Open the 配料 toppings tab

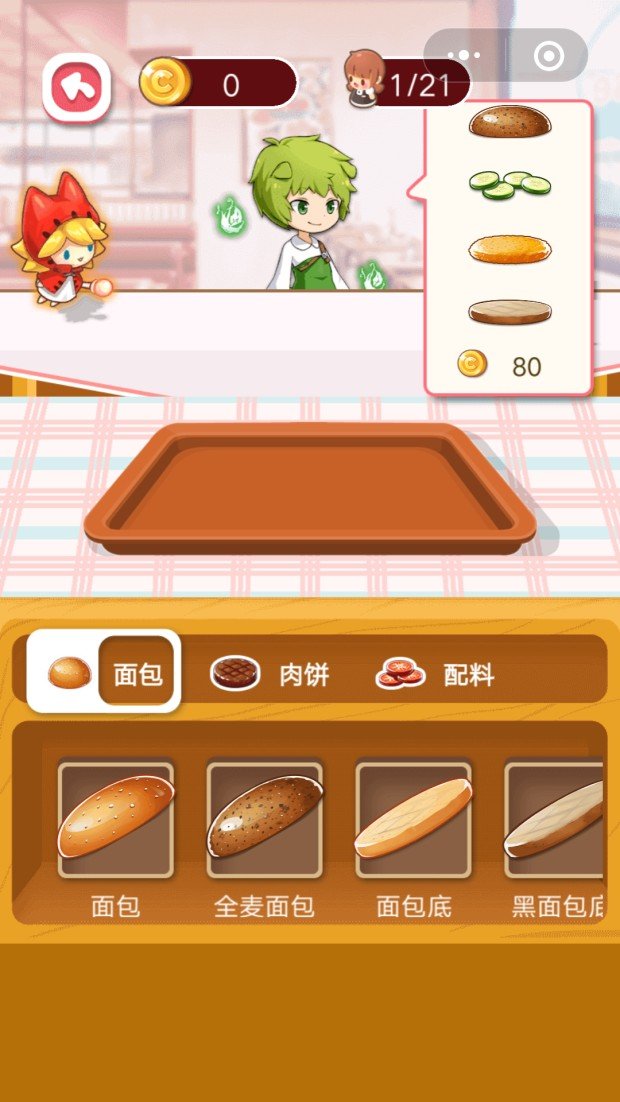click(x=435, y=675)
